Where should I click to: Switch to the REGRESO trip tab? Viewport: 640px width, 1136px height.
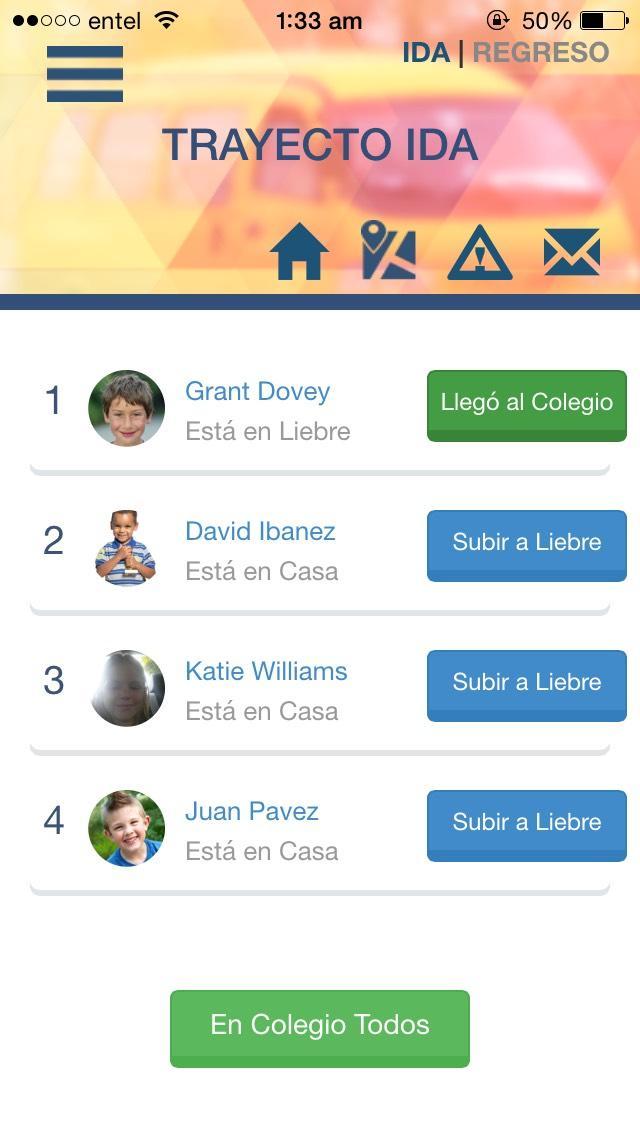540,53
